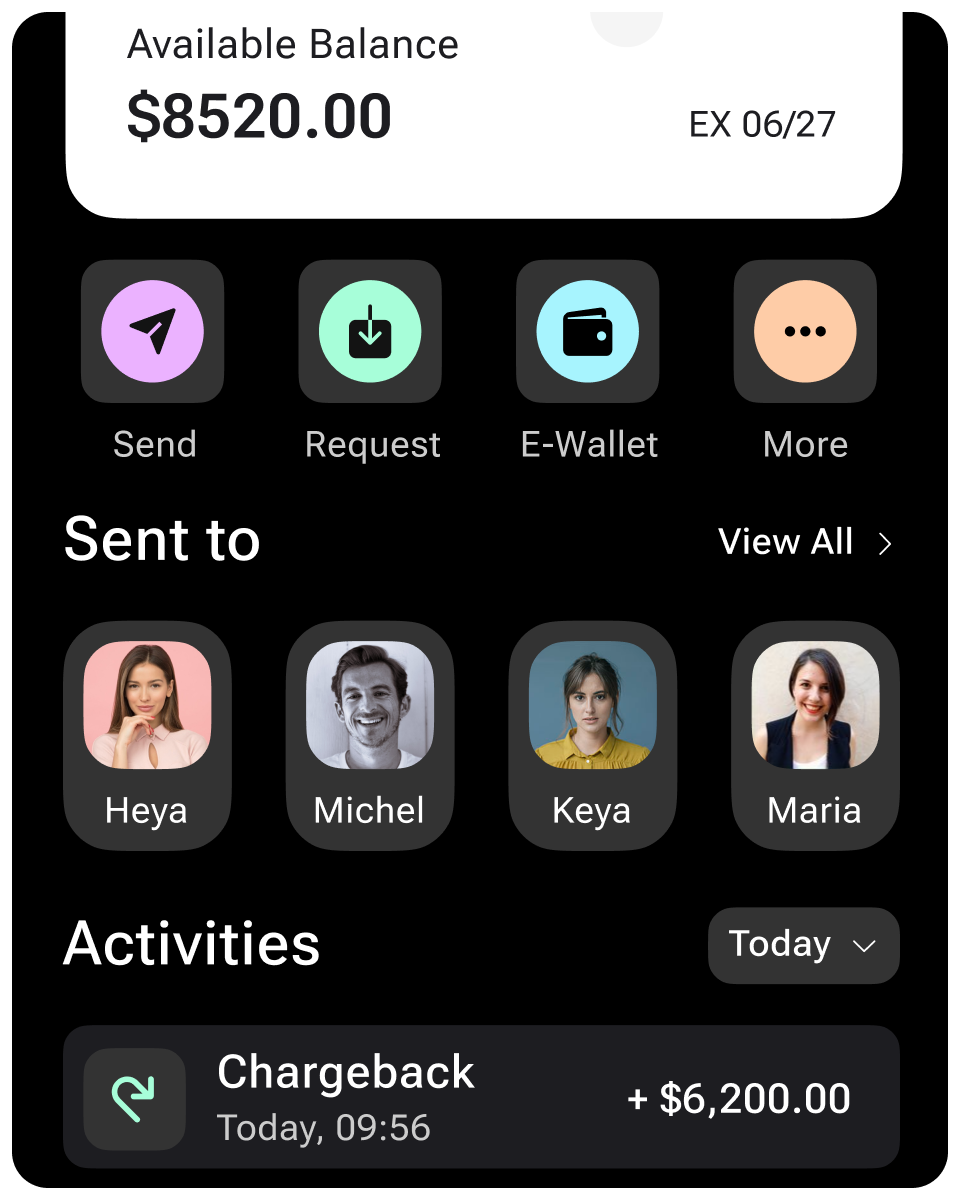View All sent-to contacts
The height and width of the screenshot is (1200, 960).
click(x=804, y=542)
